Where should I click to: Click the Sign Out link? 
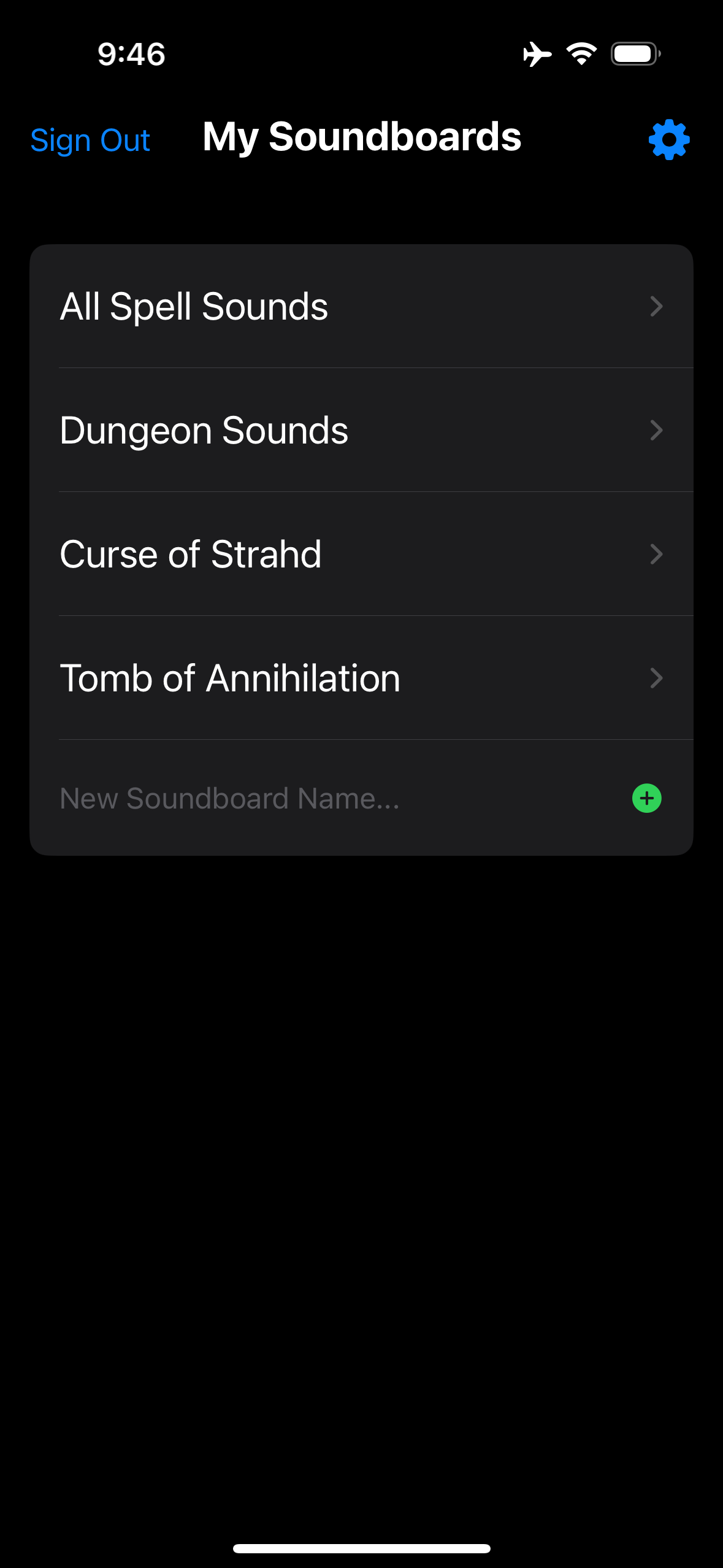click(x=90, y=140)
